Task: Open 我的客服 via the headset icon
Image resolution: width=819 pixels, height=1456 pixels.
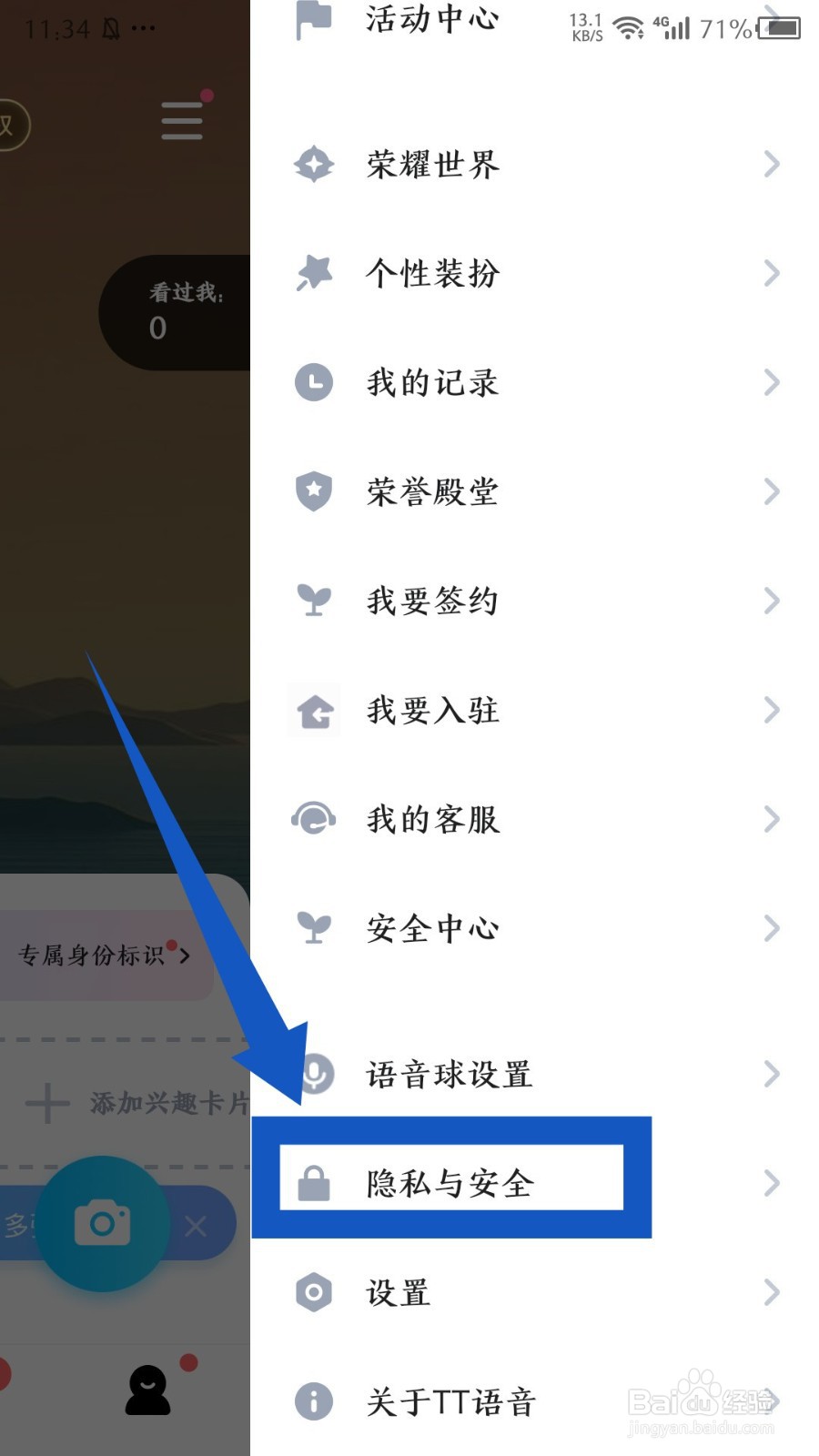Action: (313, 819)
